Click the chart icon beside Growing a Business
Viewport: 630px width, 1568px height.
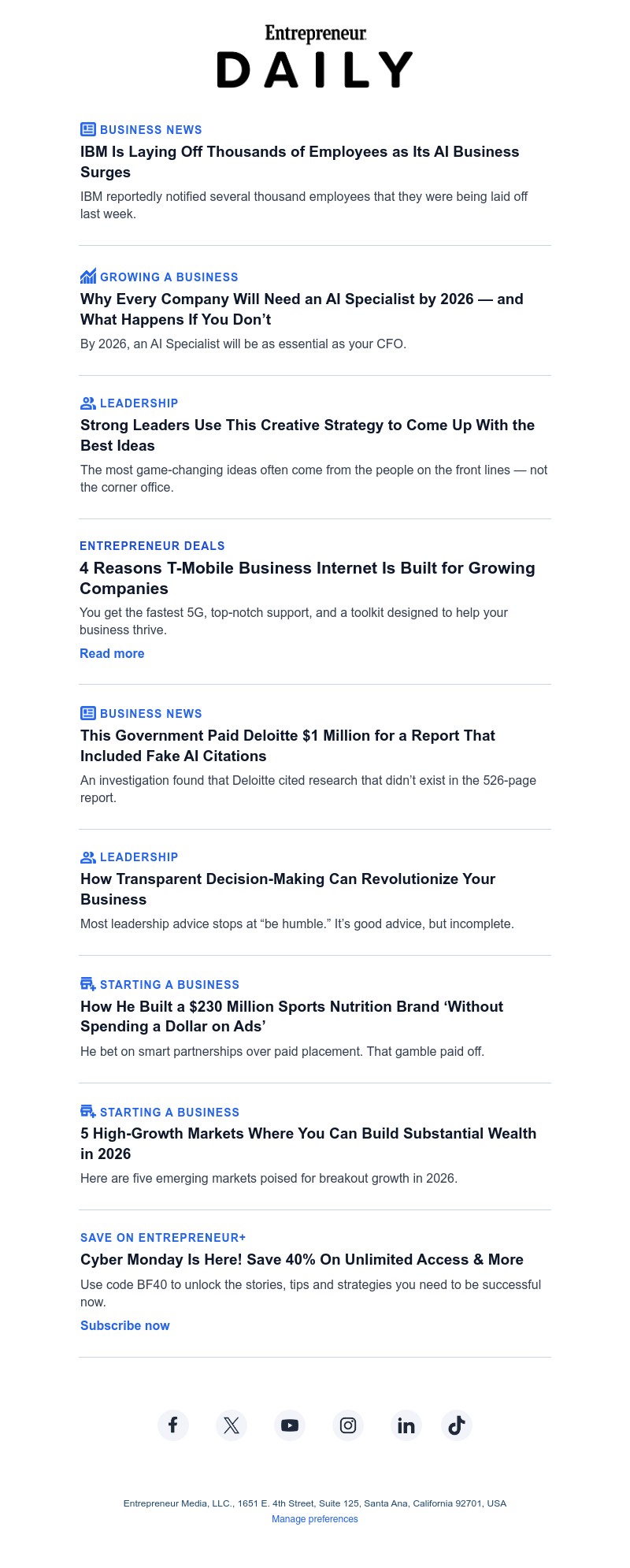click(x=87, y=277)
